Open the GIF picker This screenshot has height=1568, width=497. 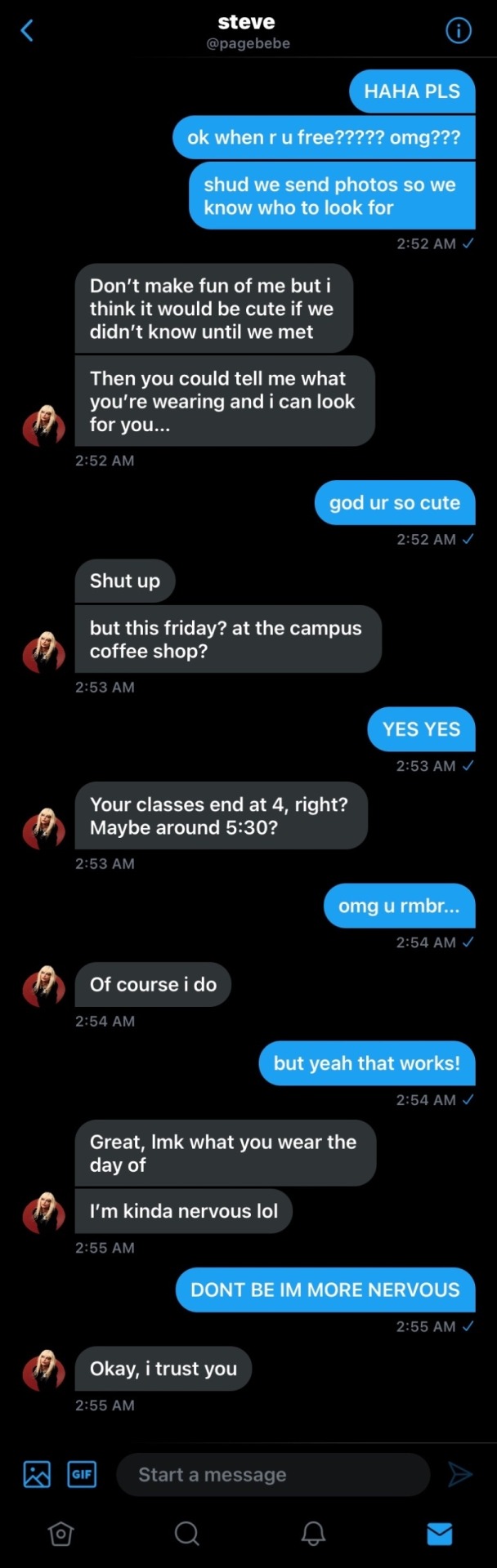tap(82, 1473)
